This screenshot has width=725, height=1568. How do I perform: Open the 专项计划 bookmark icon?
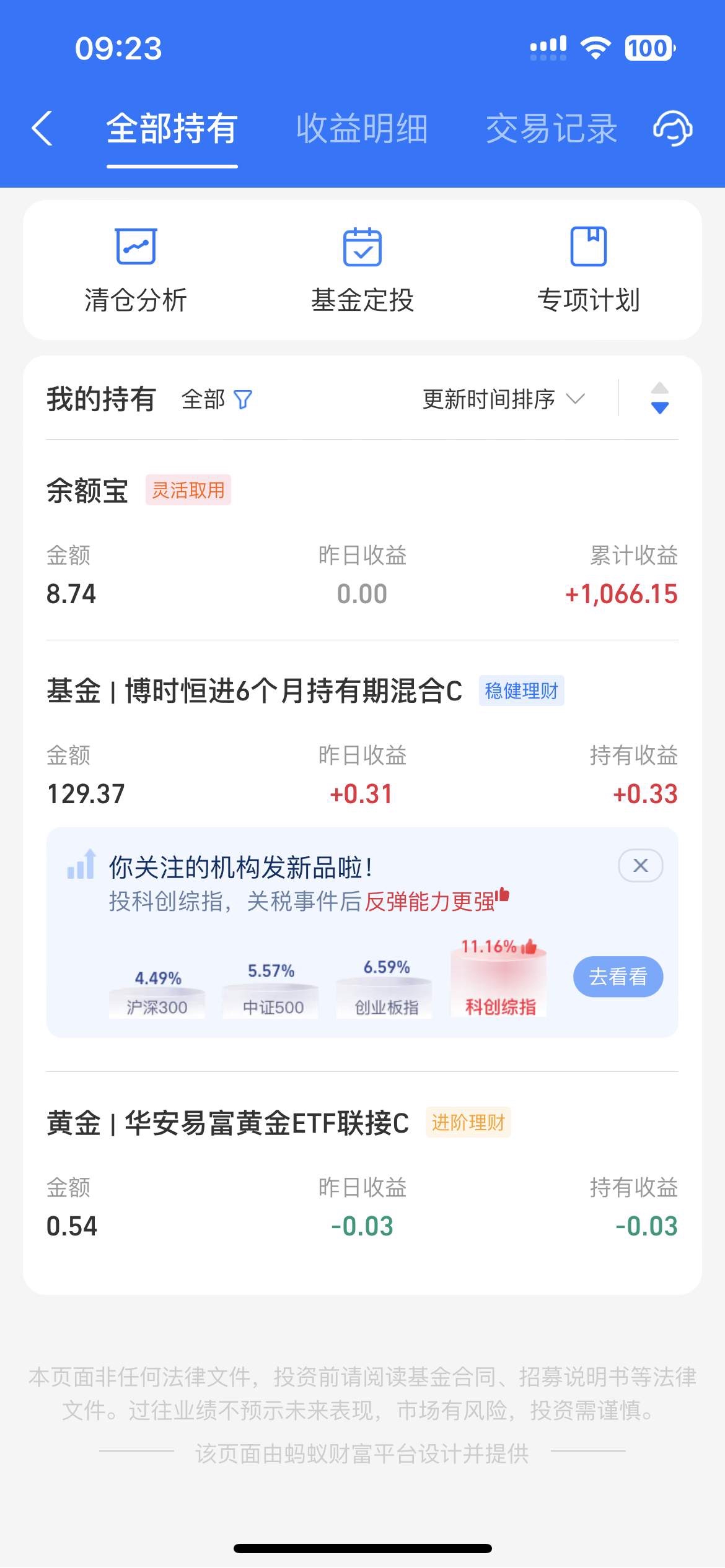(x=589, y=246)
